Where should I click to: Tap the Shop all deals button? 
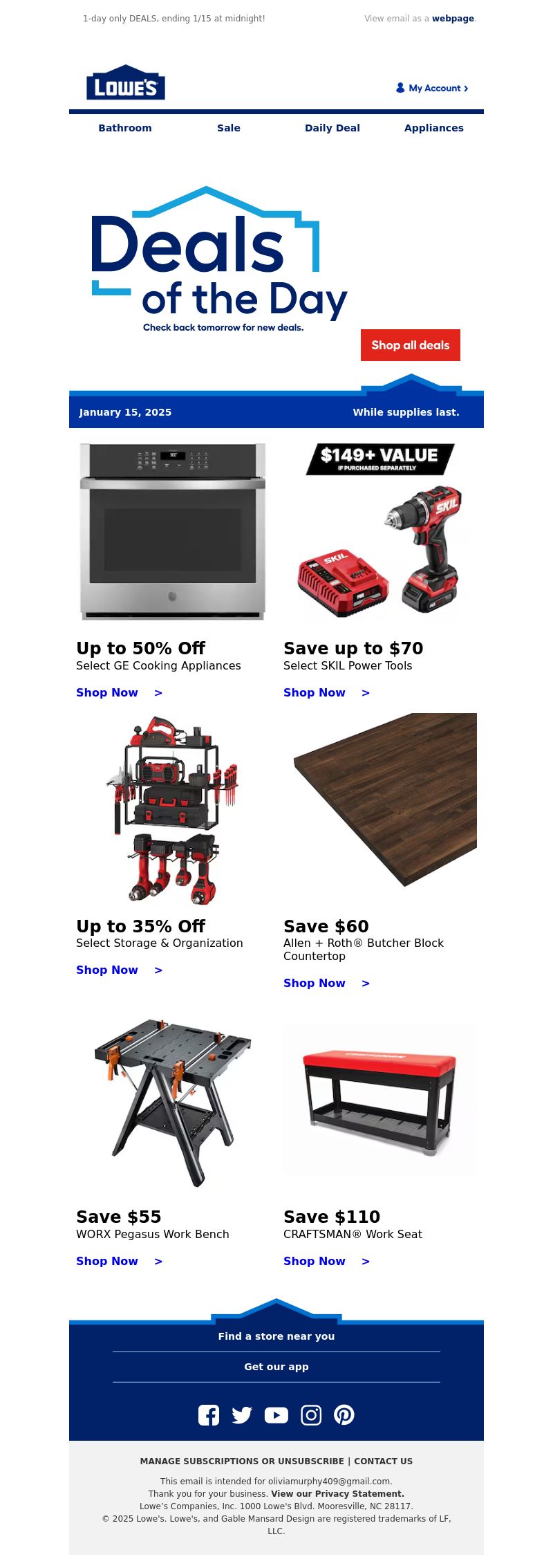[411, 345]
